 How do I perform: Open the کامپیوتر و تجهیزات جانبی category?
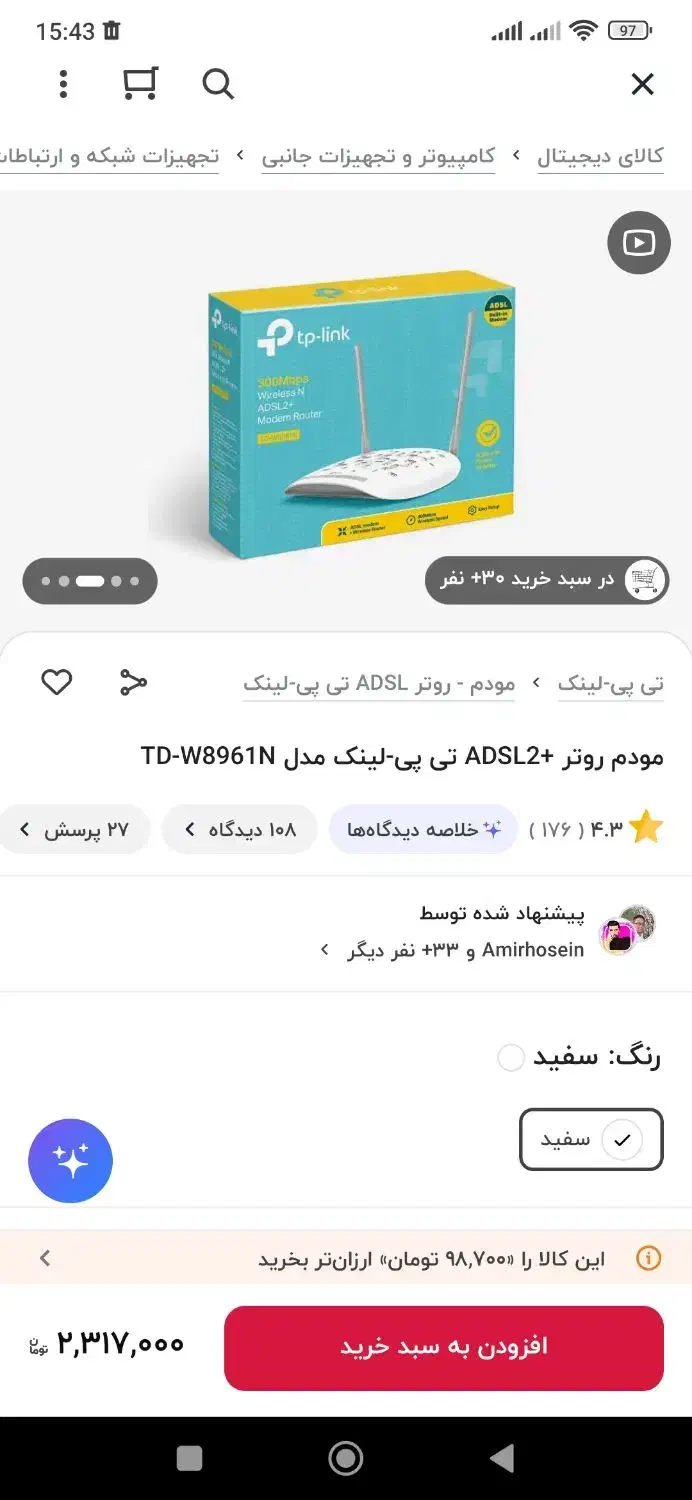click(378, 156)
